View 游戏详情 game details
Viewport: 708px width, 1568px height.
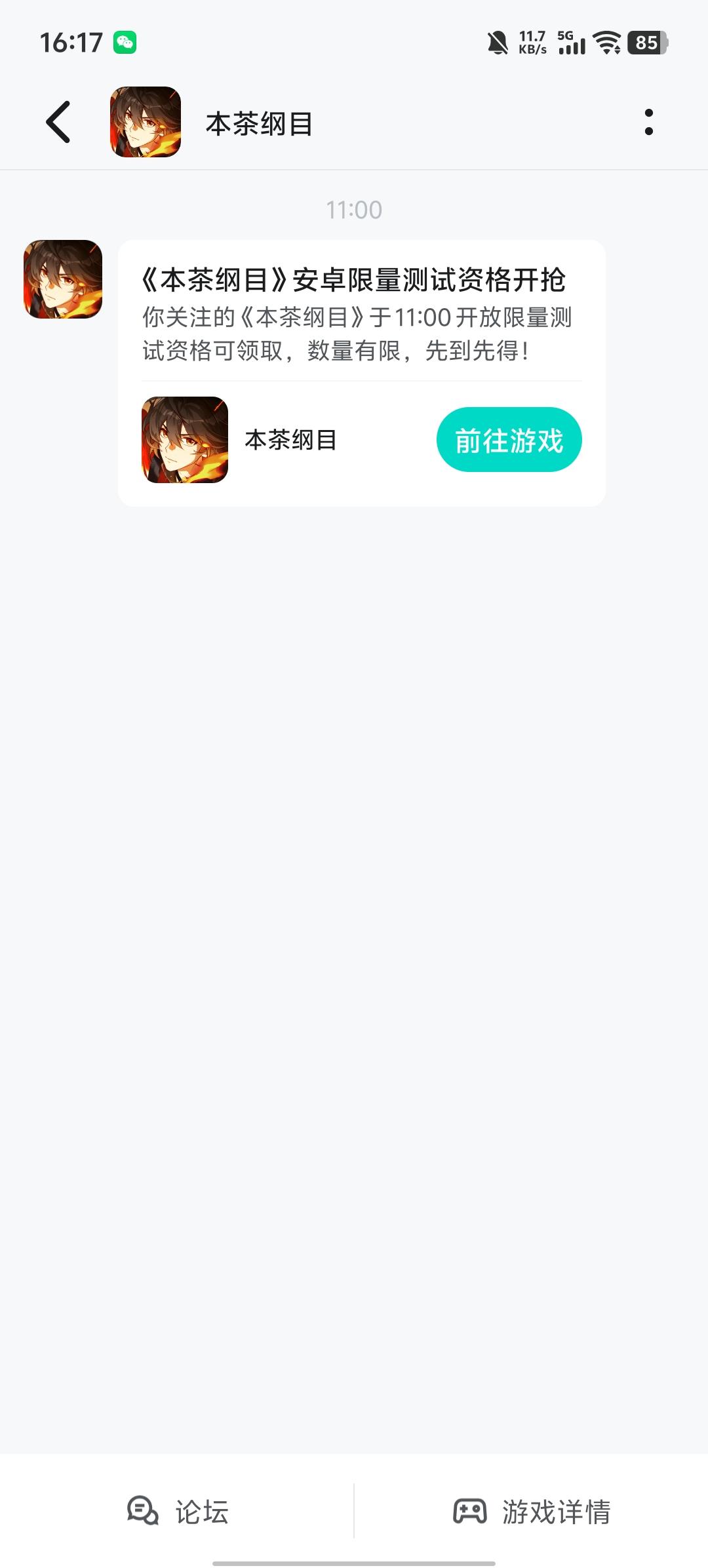coord(532,1512)
